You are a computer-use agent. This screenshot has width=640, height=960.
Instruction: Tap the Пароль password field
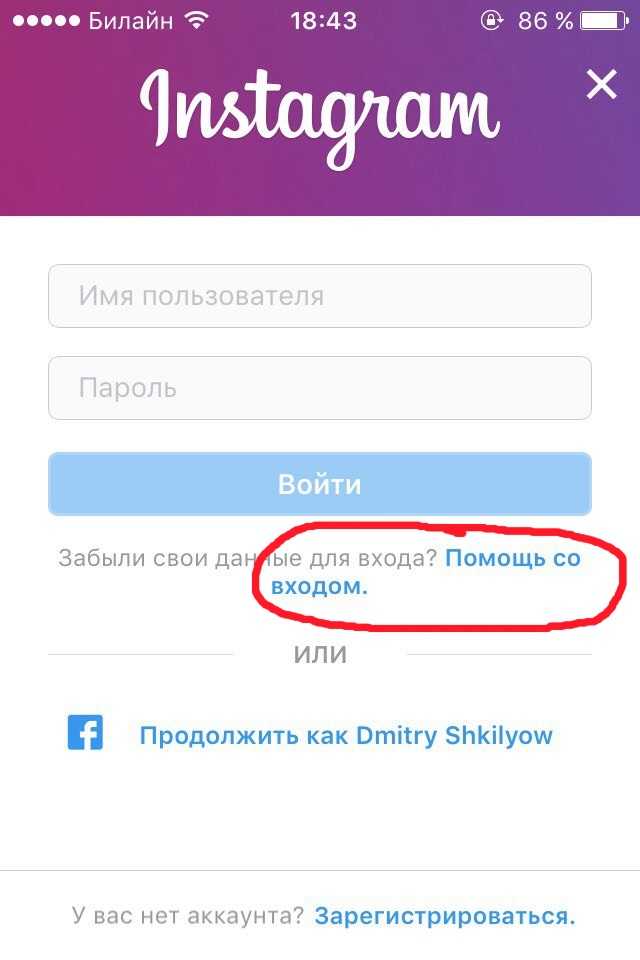(x=320, y=388)
